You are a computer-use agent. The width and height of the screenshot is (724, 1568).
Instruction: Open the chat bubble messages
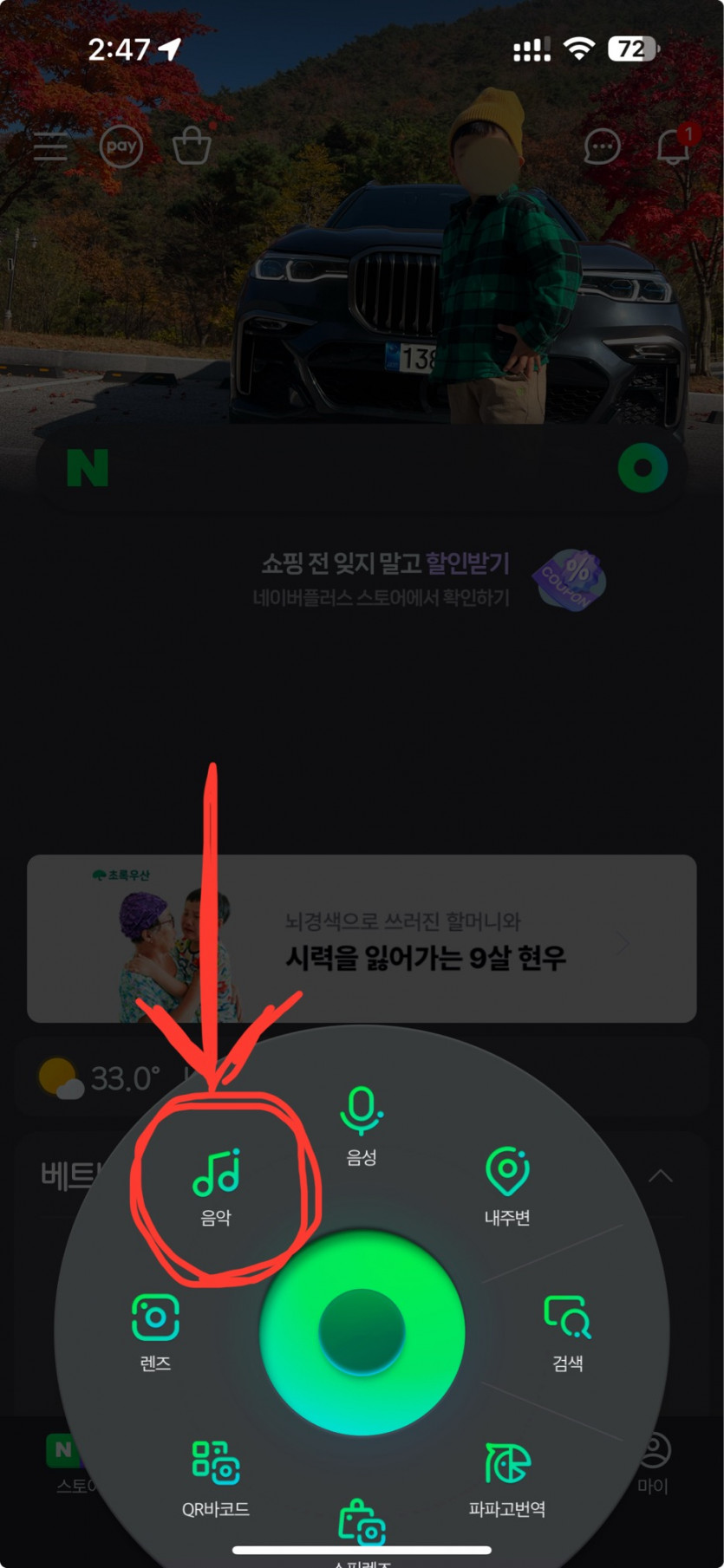click(602, 147)
